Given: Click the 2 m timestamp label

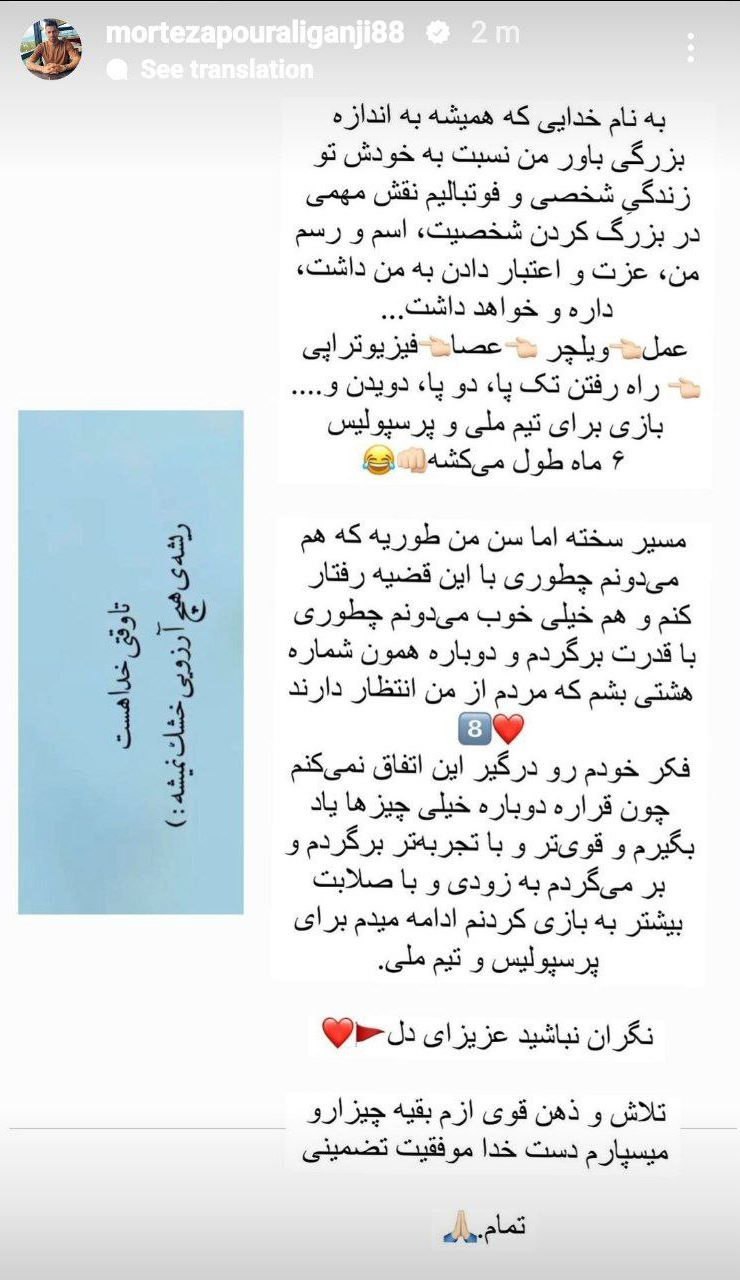Looking at the screenshot, I should click(494, 32).
